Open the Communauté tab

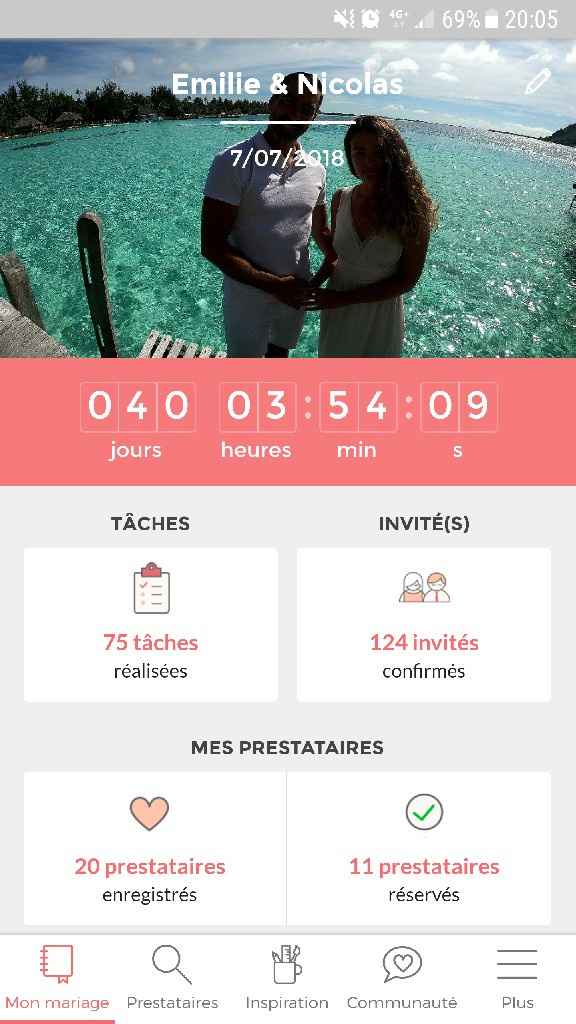402,978
